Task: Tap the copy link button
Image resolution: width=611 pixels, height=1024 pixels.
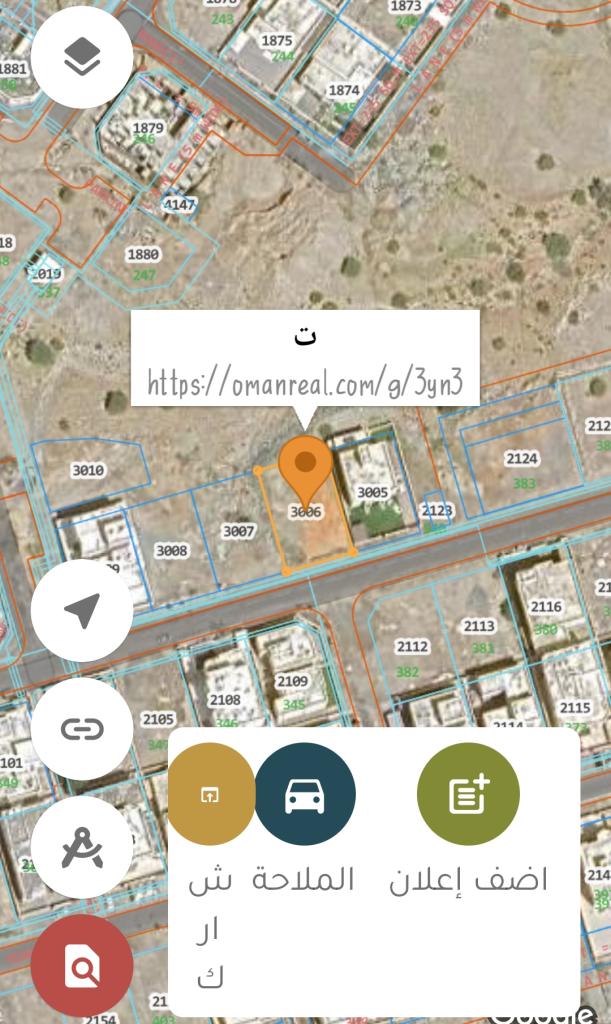Action: (x=82, y=729)
